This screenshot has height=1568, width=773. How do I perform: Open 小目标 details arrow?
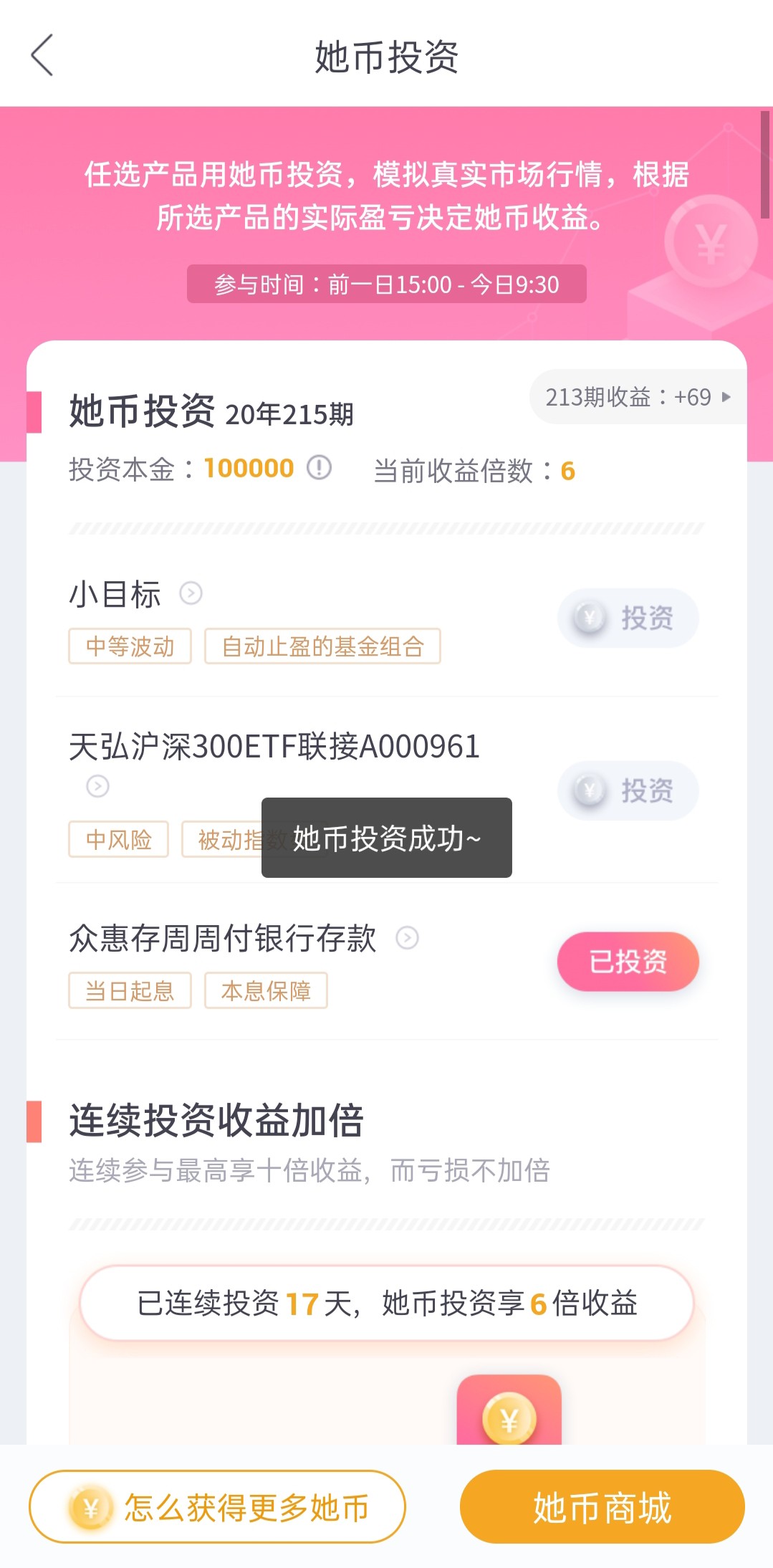tap(191, 593)
